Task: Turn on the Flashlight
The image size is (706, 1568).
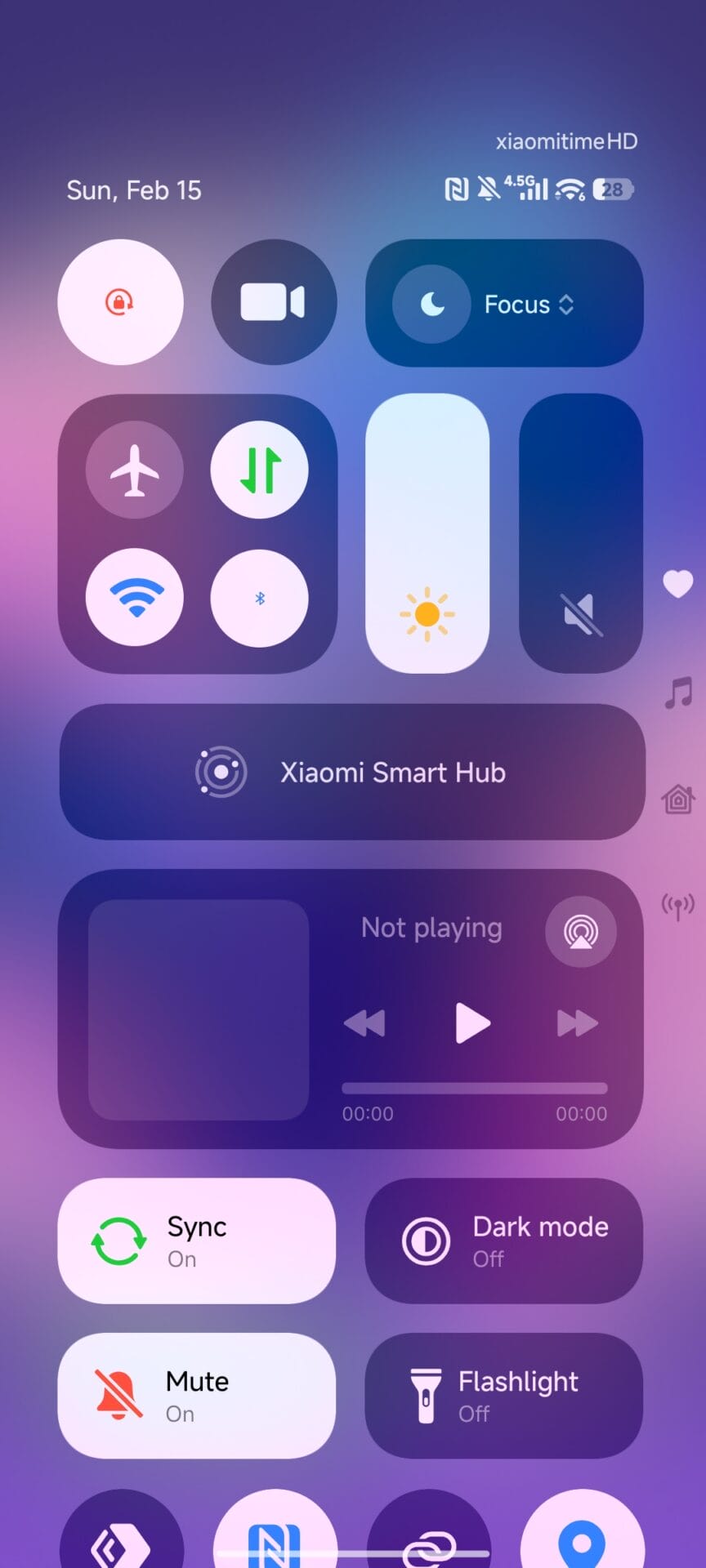Action: [503, 1396]
